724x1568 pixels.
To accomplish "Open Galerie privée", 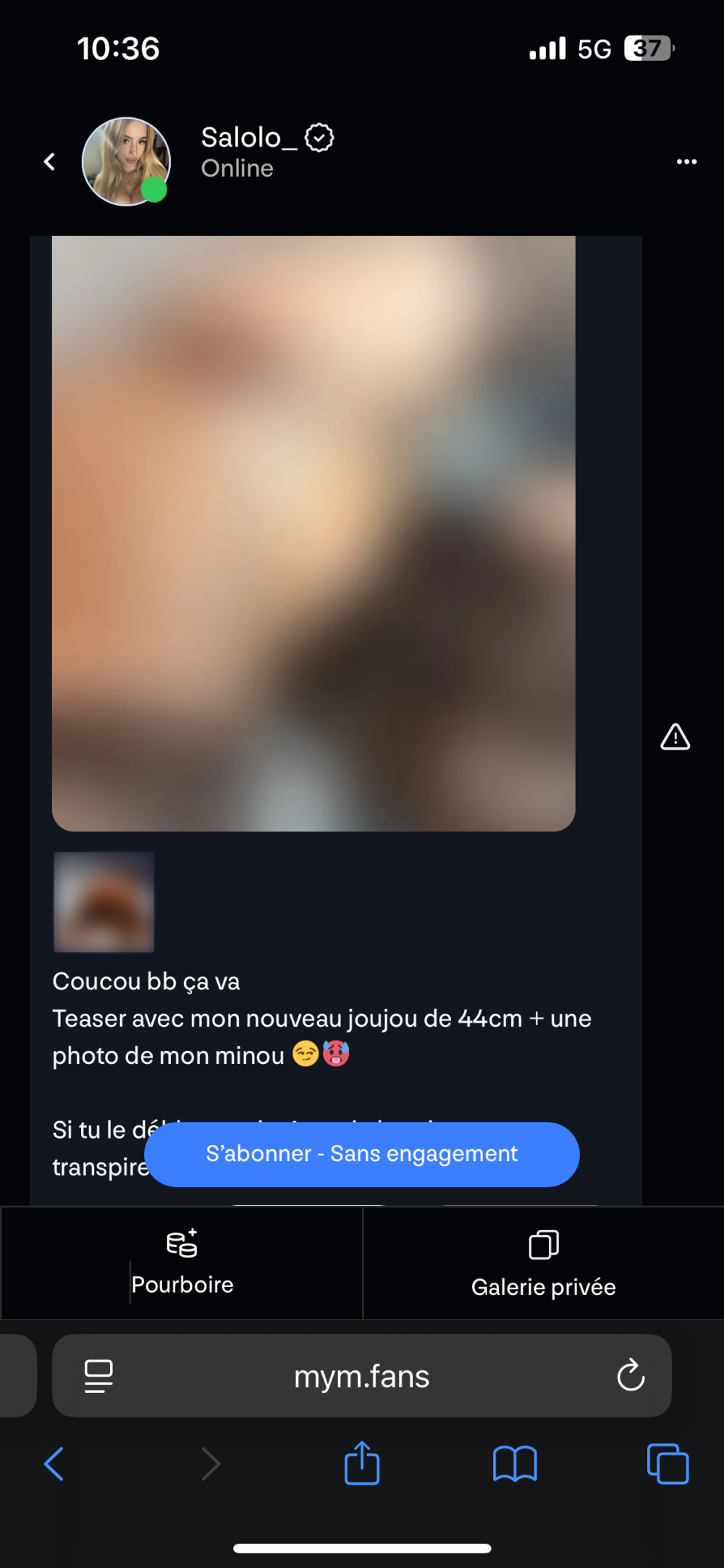I will tap(543, 1262).
